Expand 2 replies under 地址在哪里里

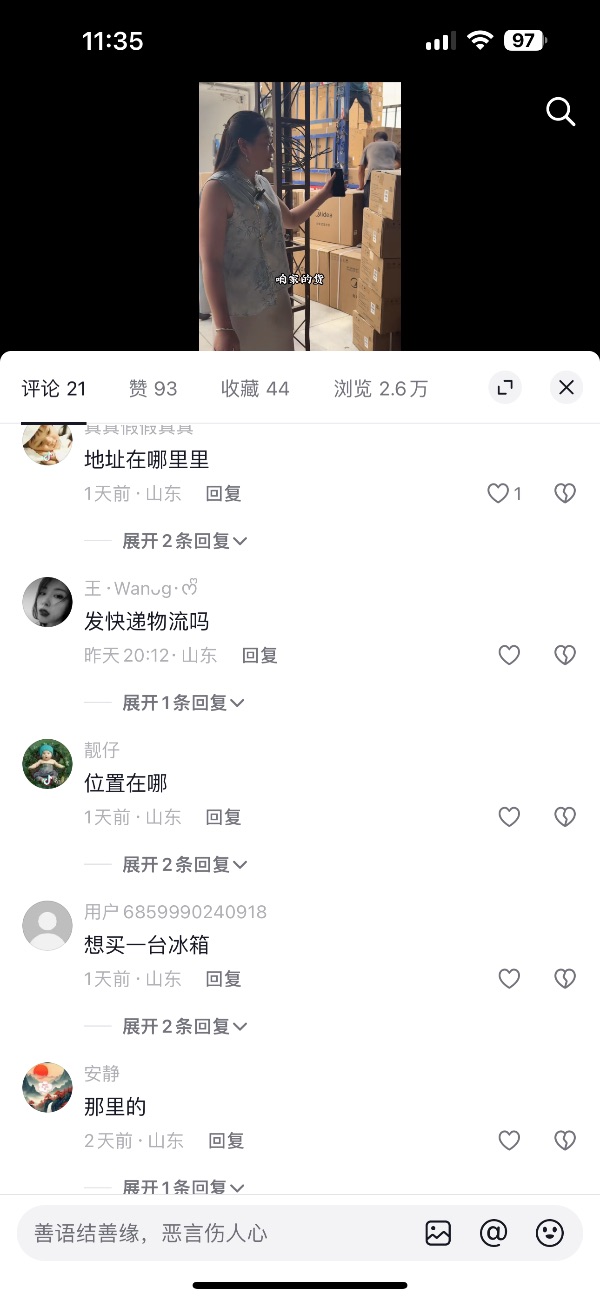[184, 541]
